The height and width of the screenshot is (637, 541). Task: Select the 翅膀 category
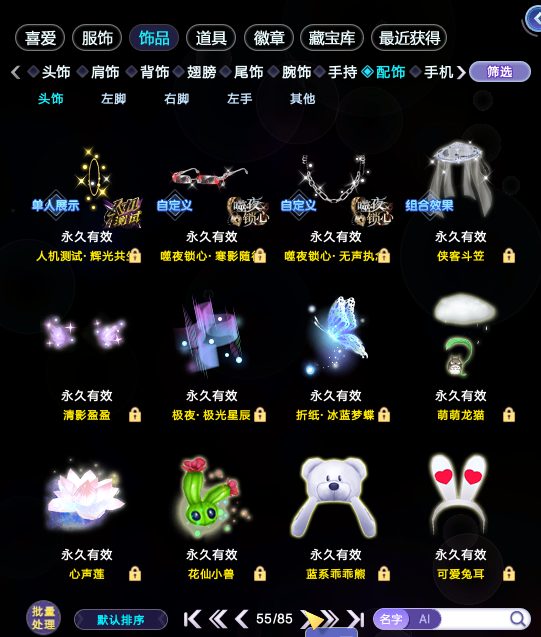click(201, 72)
